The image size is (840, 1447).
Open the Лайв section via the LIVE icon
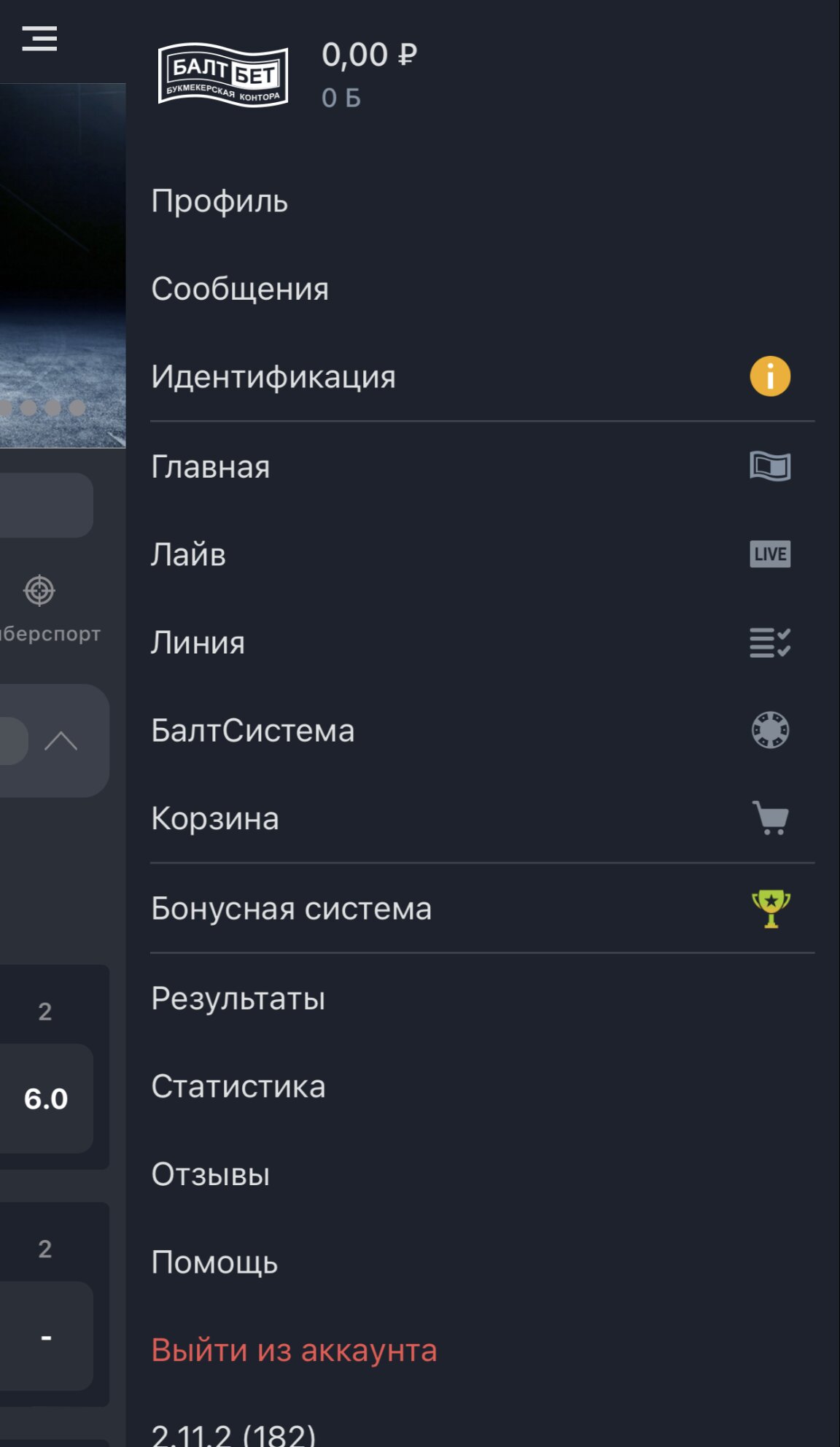(x=771, y=554)
